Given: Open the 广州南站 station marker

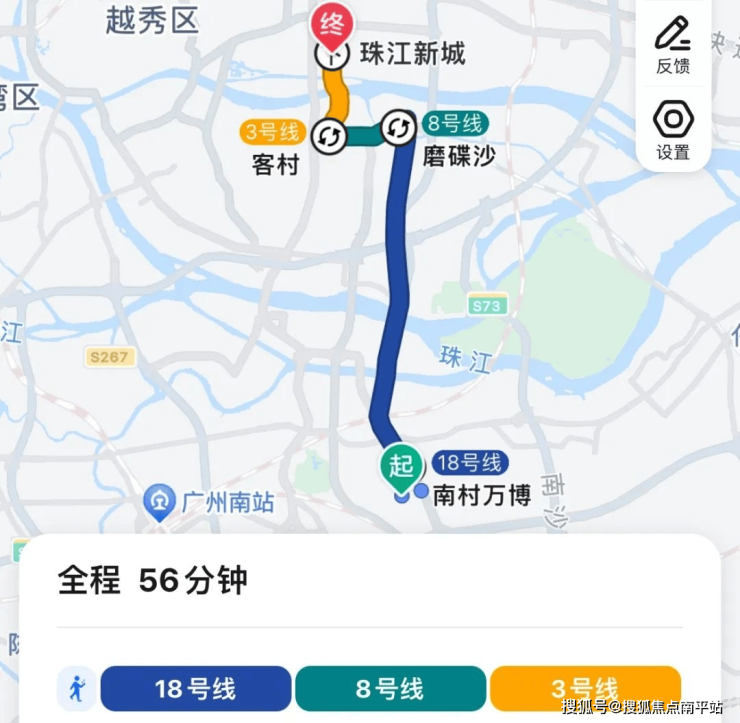Looking at the screenshot, I should pyautogui.click(x=160, y=502).
